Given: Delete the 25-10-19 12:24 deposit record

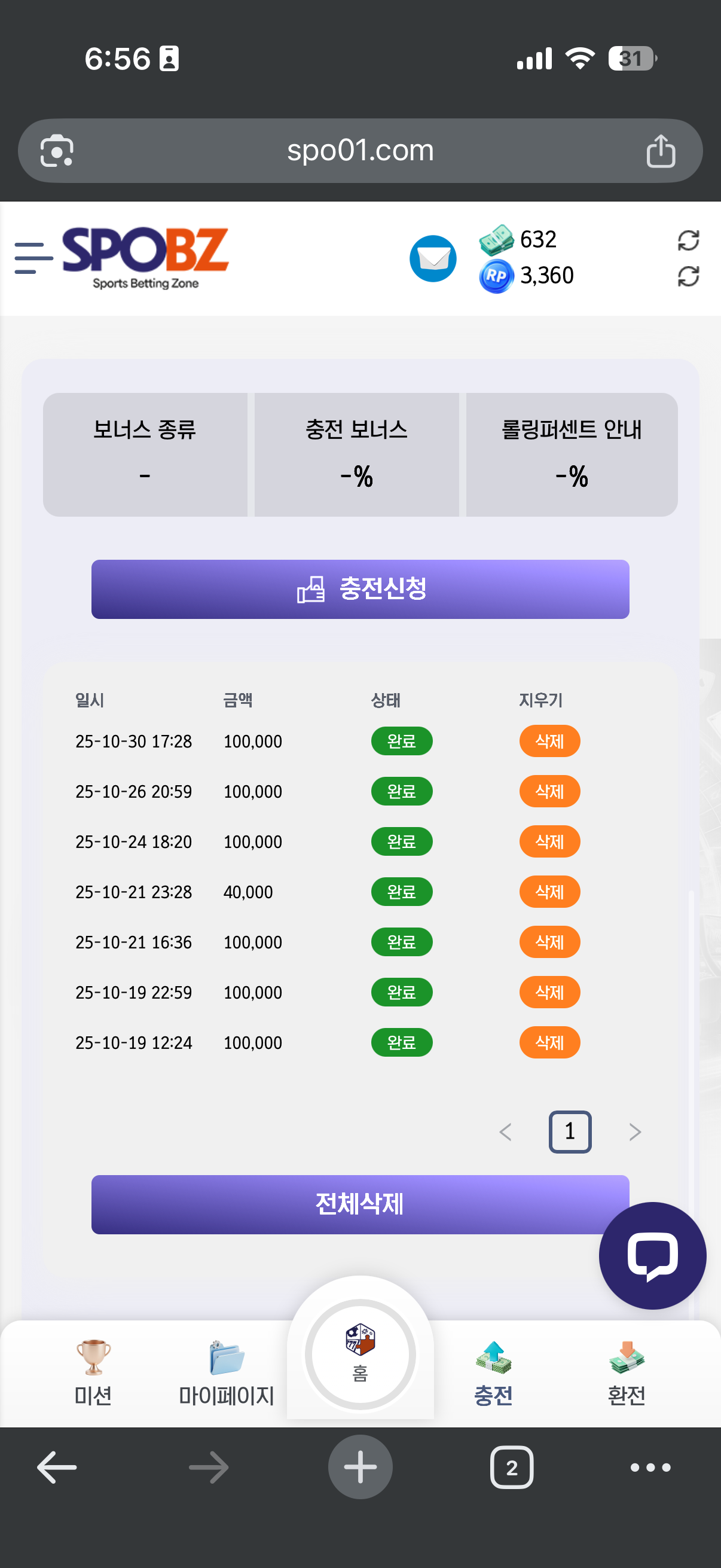Looking at the screenshot, I should 549,1043.
